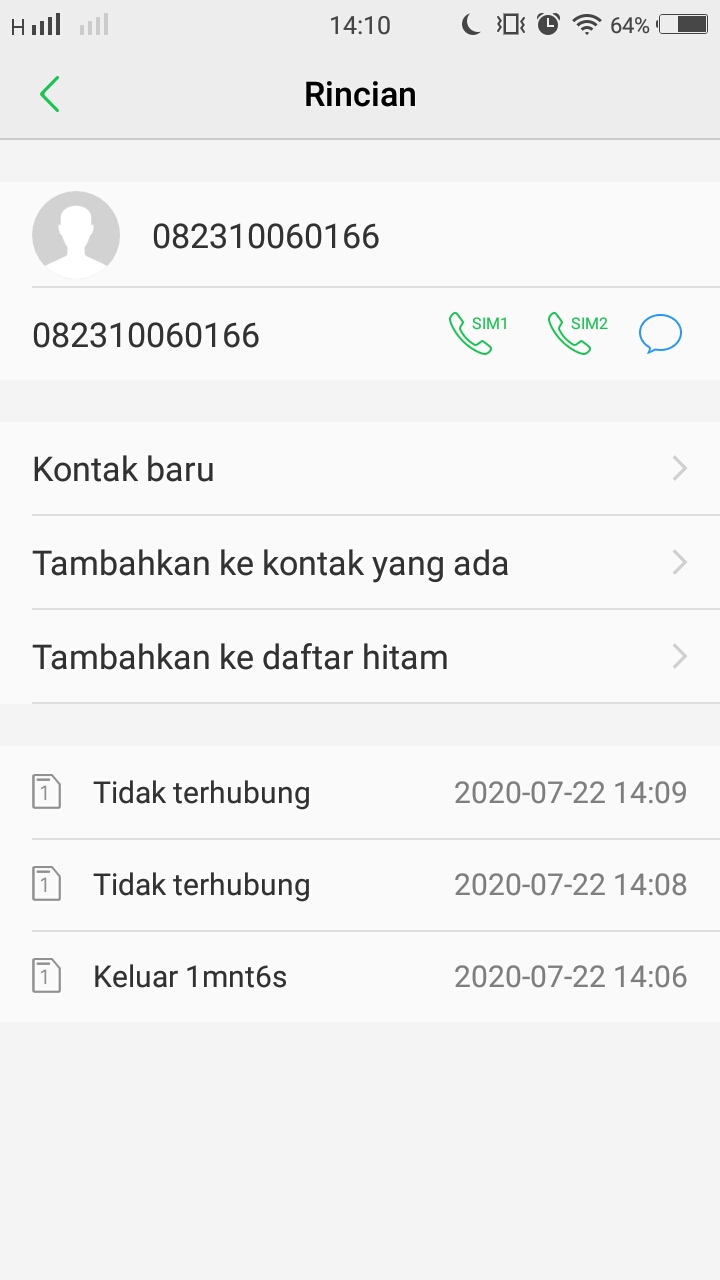Call the number using SIM2
This screenshot has width=720, height=1280.
(577, 334)
